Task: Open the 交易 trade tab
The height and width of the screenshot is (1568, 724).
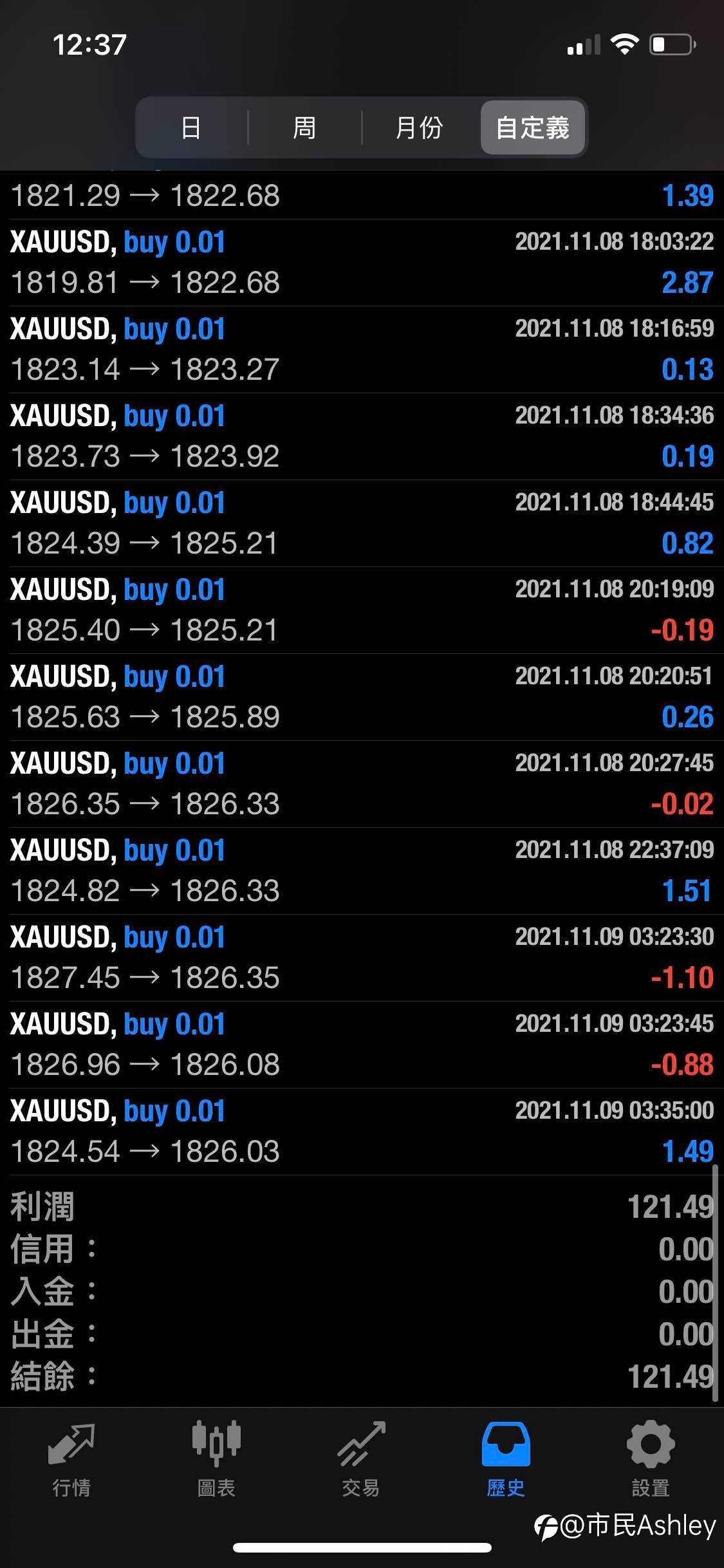Action: 361,1459
